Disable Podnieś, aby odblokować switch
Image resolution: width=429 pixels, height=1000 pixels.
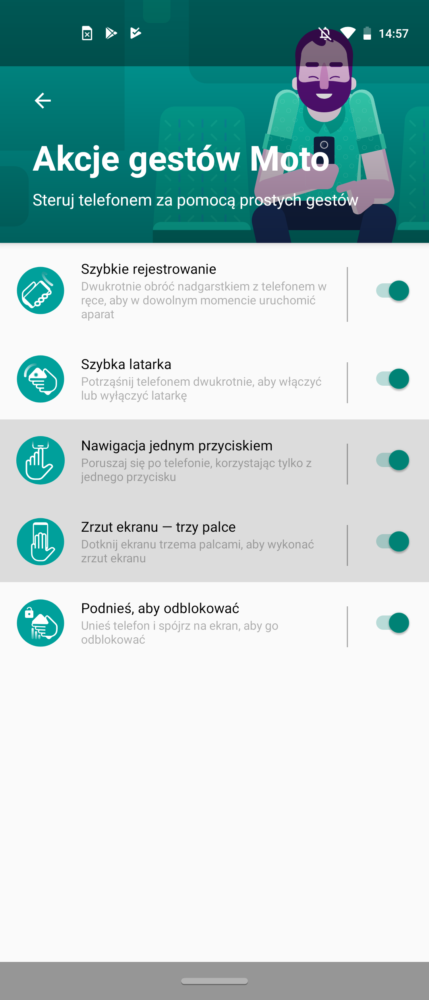(x=392, y=622)
